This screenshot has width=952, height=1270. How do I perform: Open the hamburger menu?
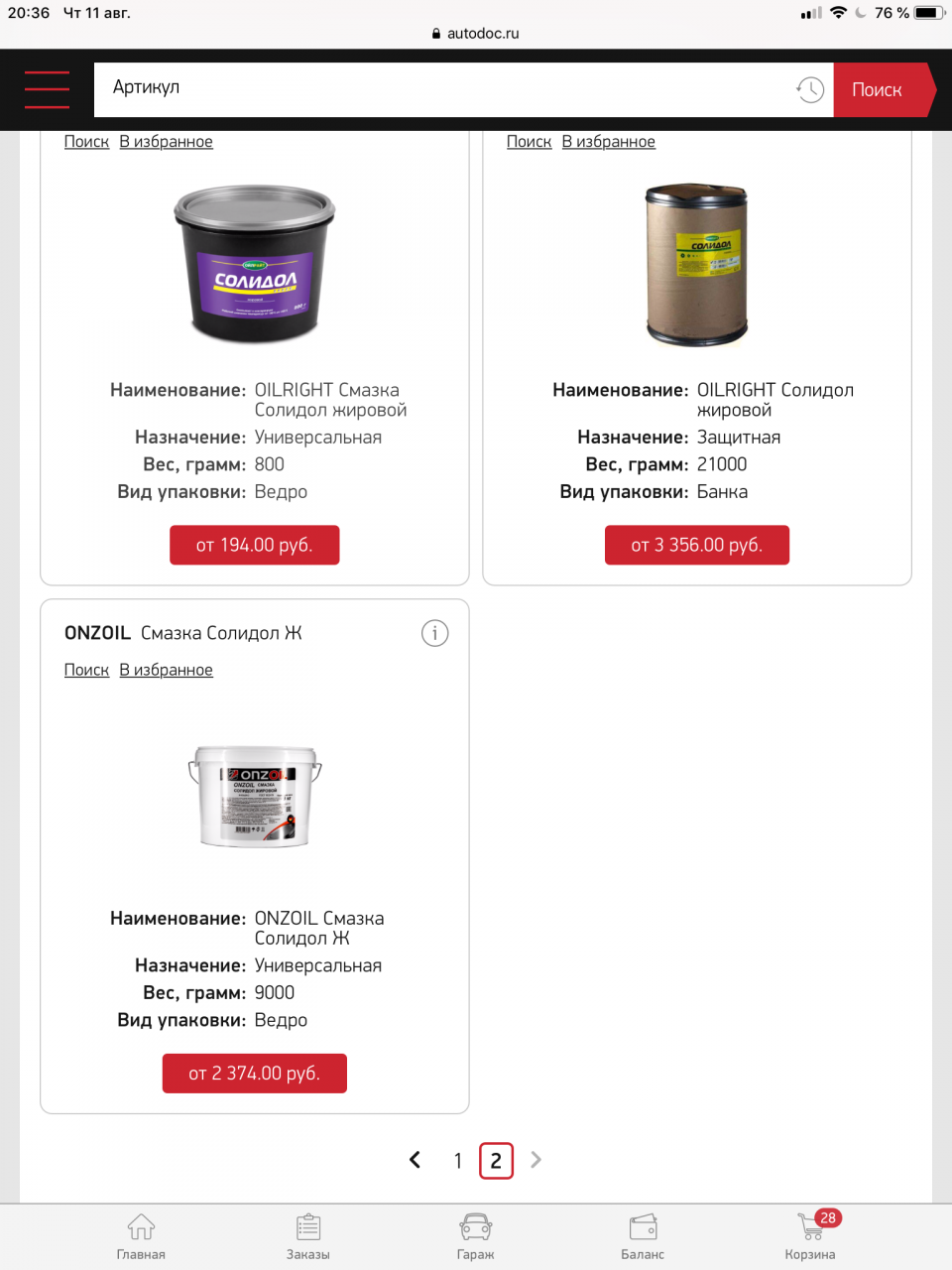pyautogui.click(x=47, y=89)
